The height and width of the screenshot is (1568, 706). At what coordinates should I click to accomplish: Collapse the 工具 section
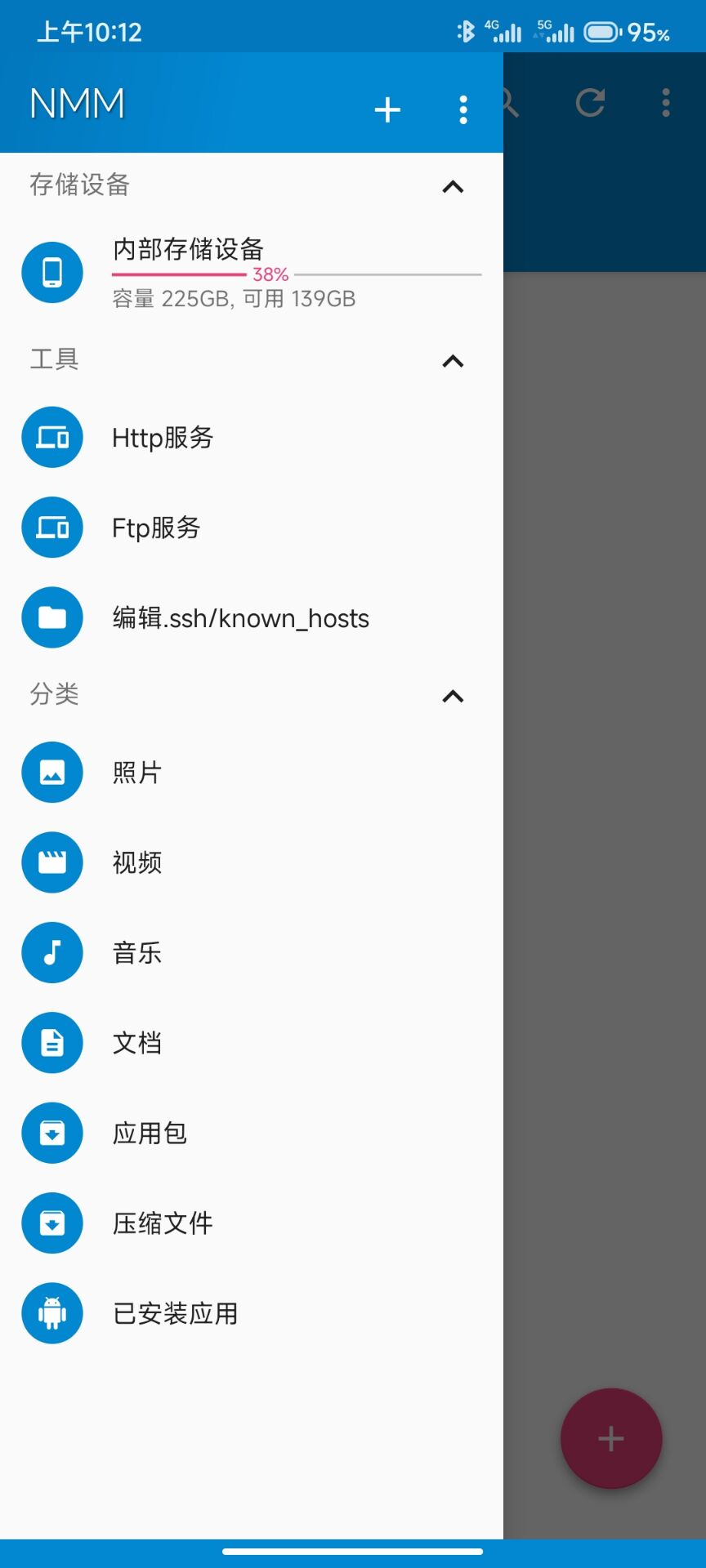(x=453, y=361)
